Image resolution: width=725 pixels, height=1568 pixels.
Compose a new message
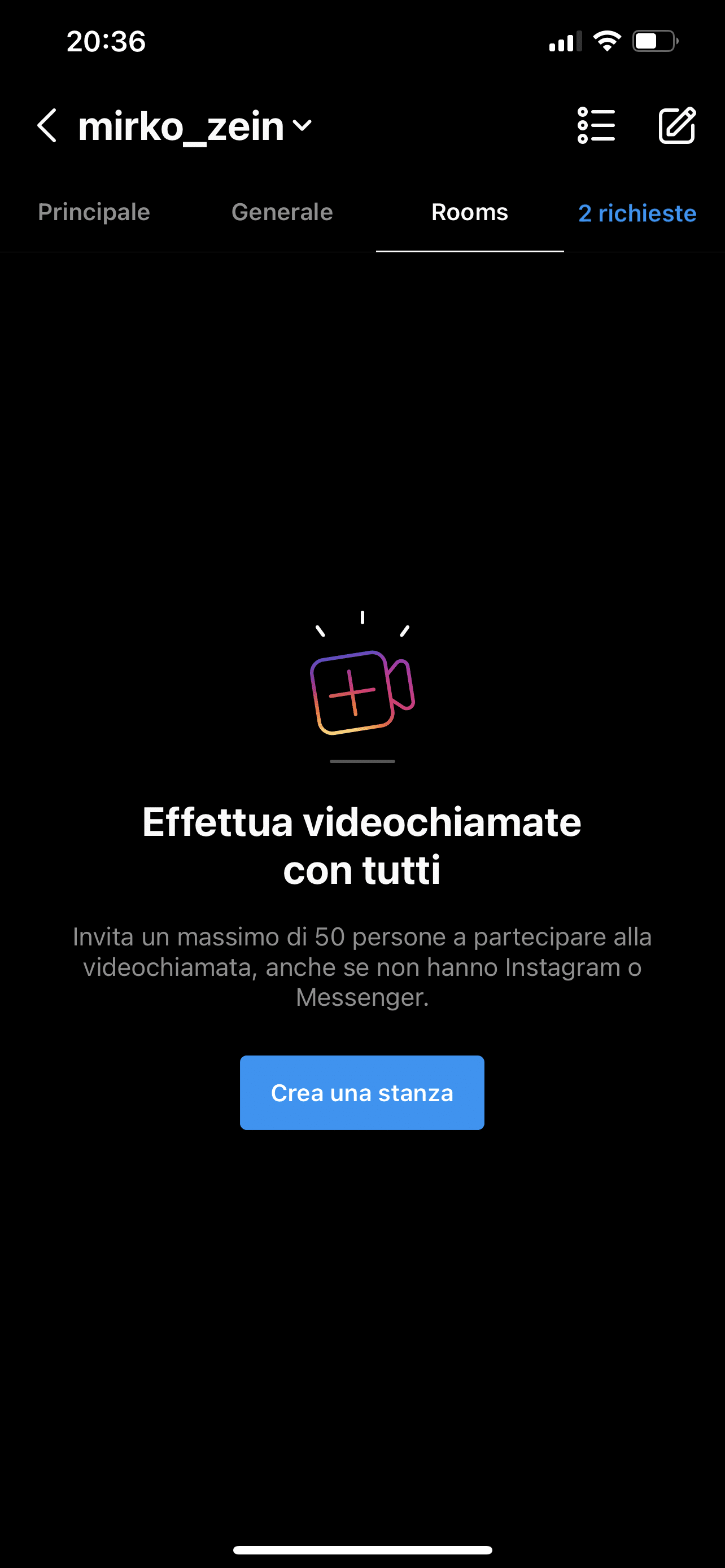[x=677, y=125]
